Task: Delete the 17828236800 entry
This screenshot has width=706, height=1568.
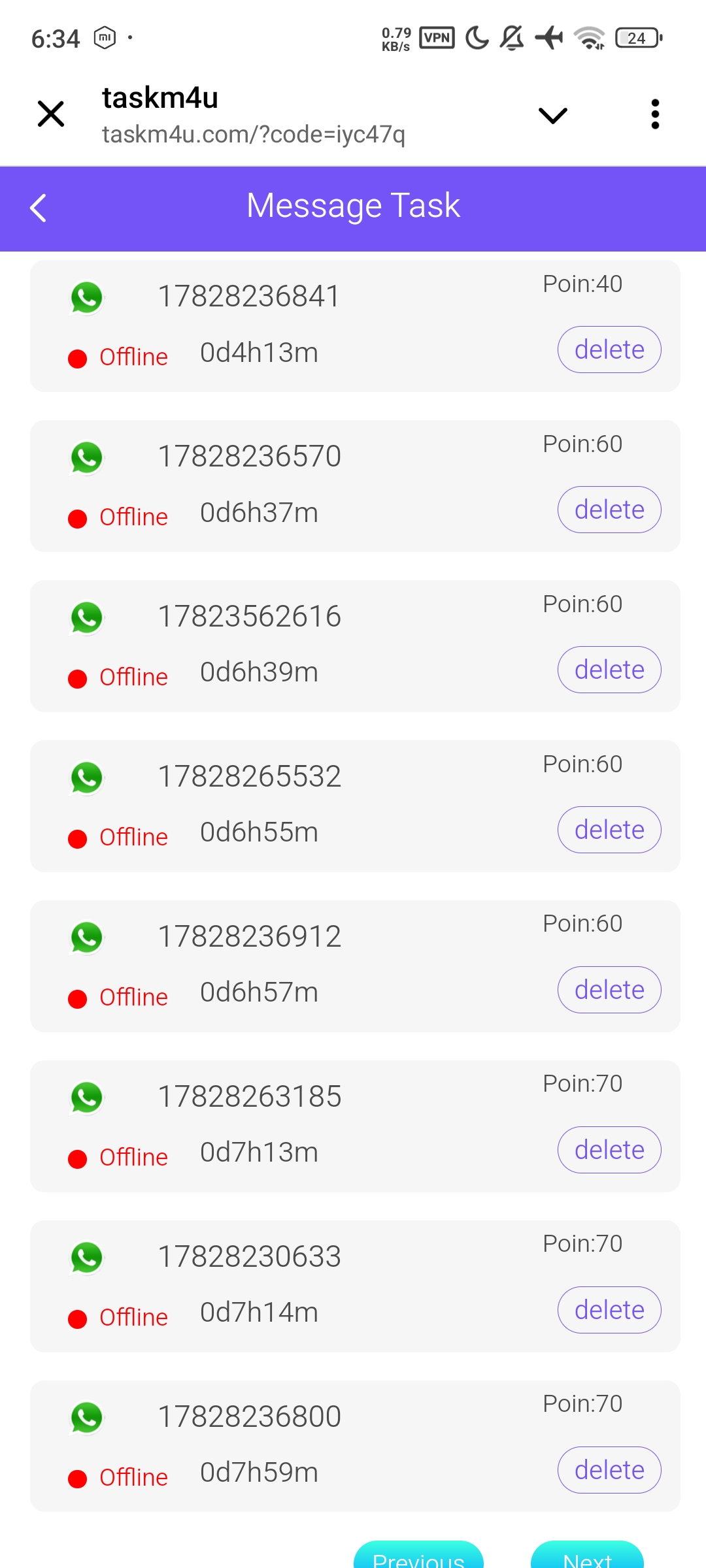Action: [x=609, y=1470]
